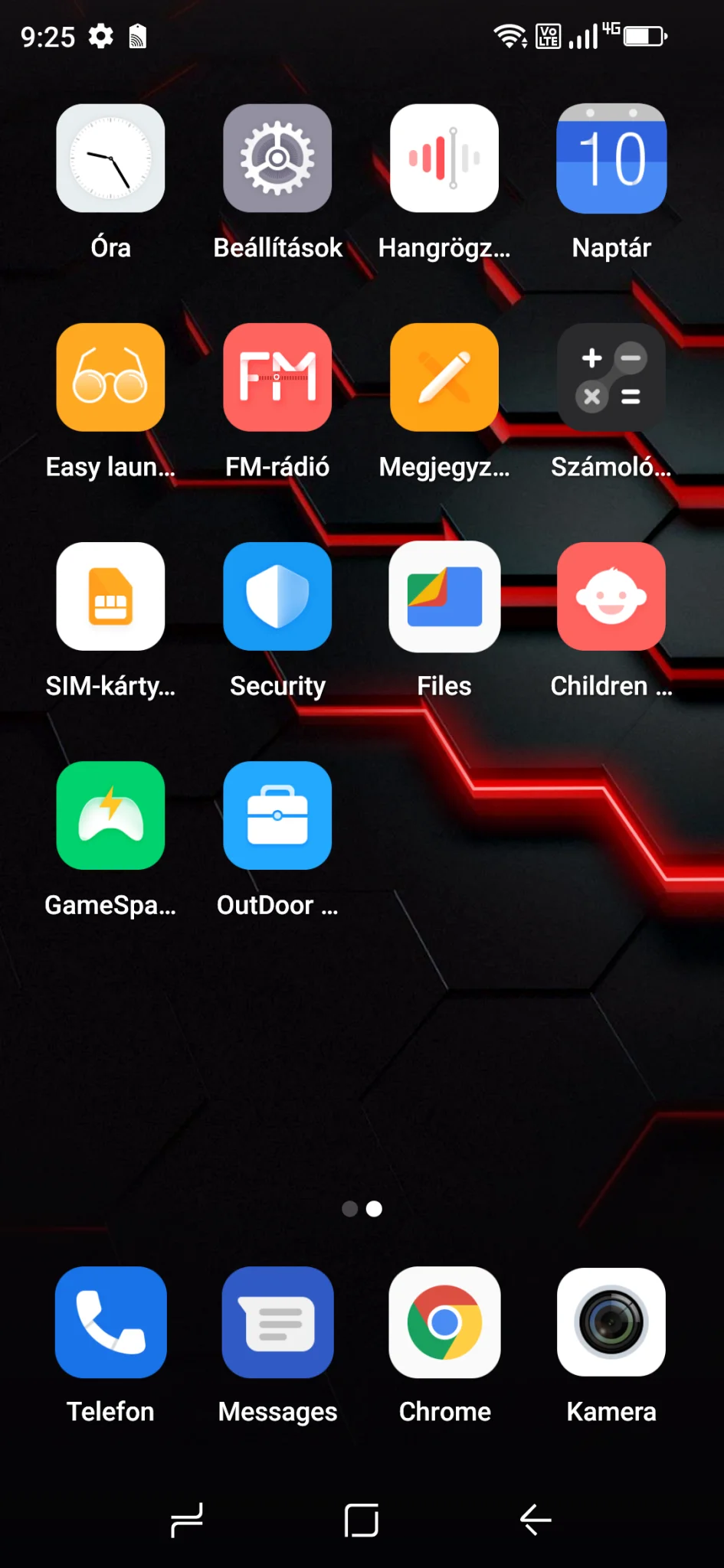724x1568 pixels.
Task: Launch the Messages app
Action: [277, 1322]
